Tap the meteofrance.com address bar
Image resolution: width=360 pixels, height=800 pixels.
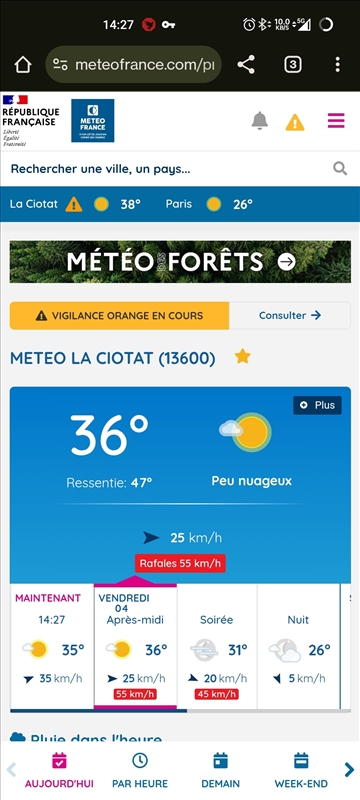tap(134, 65)
